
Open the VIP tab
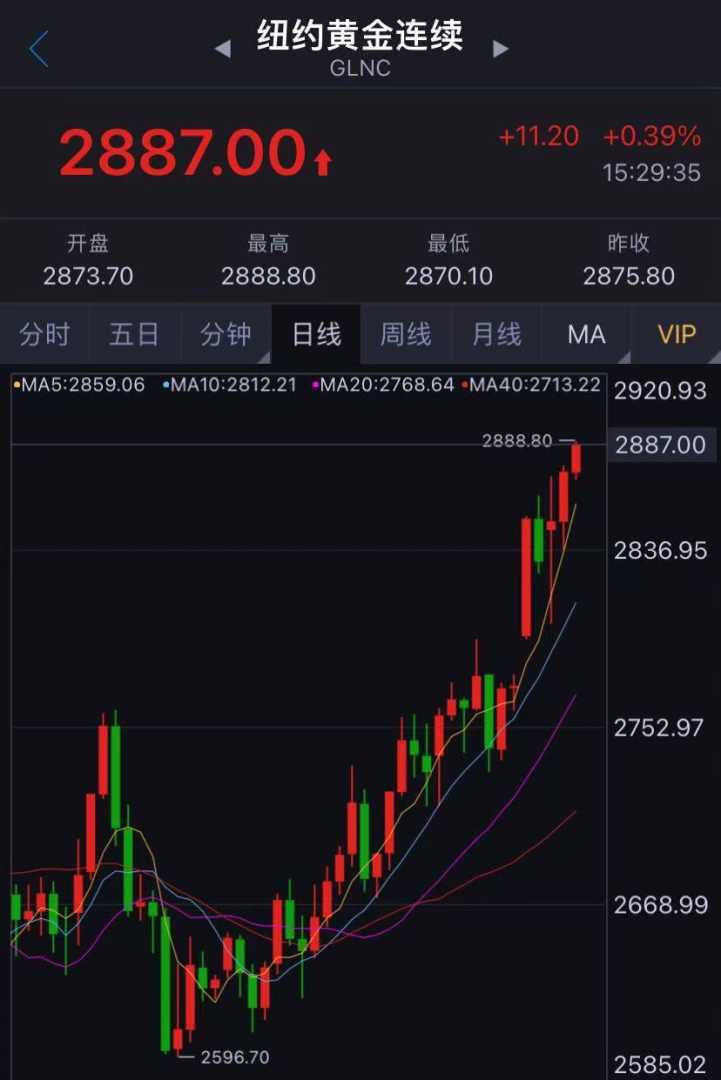pyautogui.click(x=676, y=334)
